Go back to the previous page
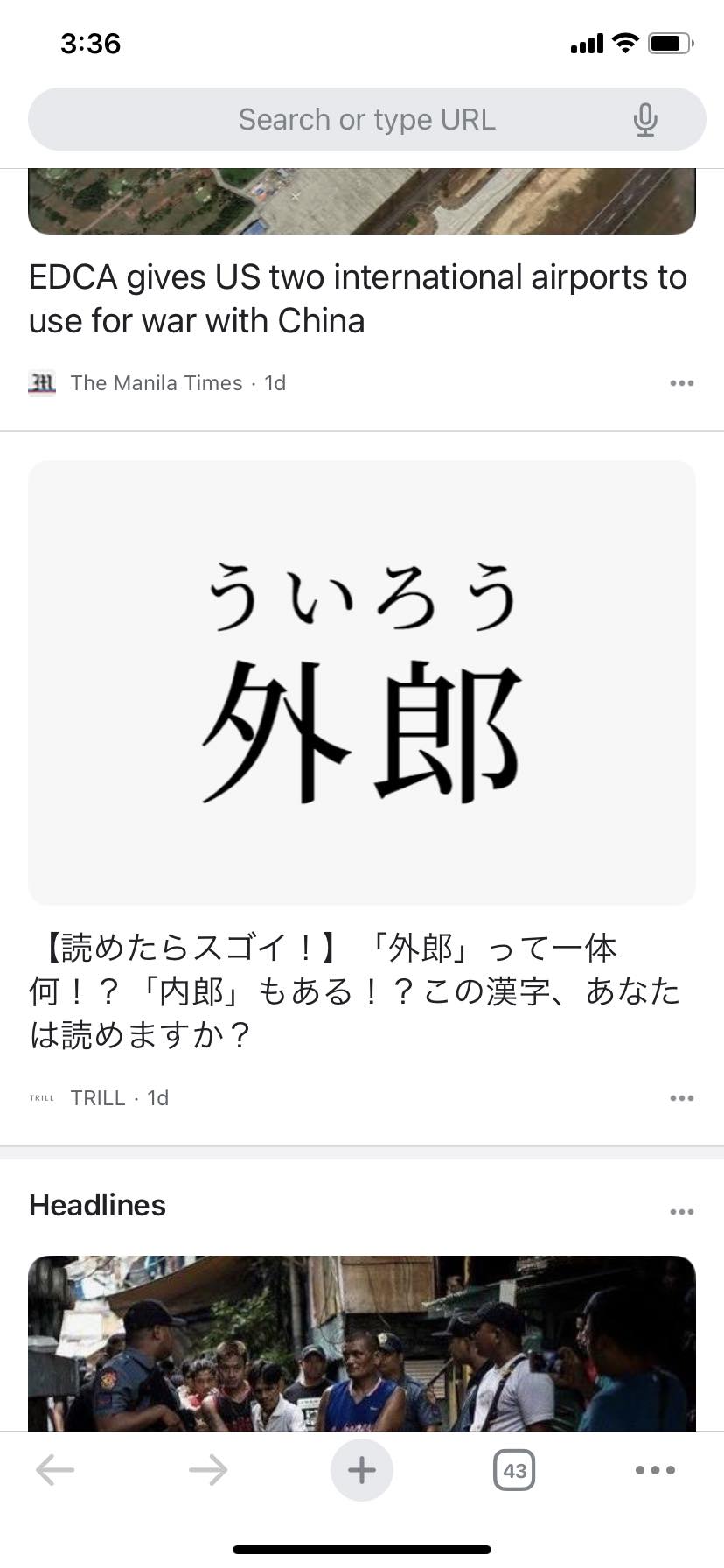The width and height of the screenshot is (724, 1568). click(x=55, y=1470)
